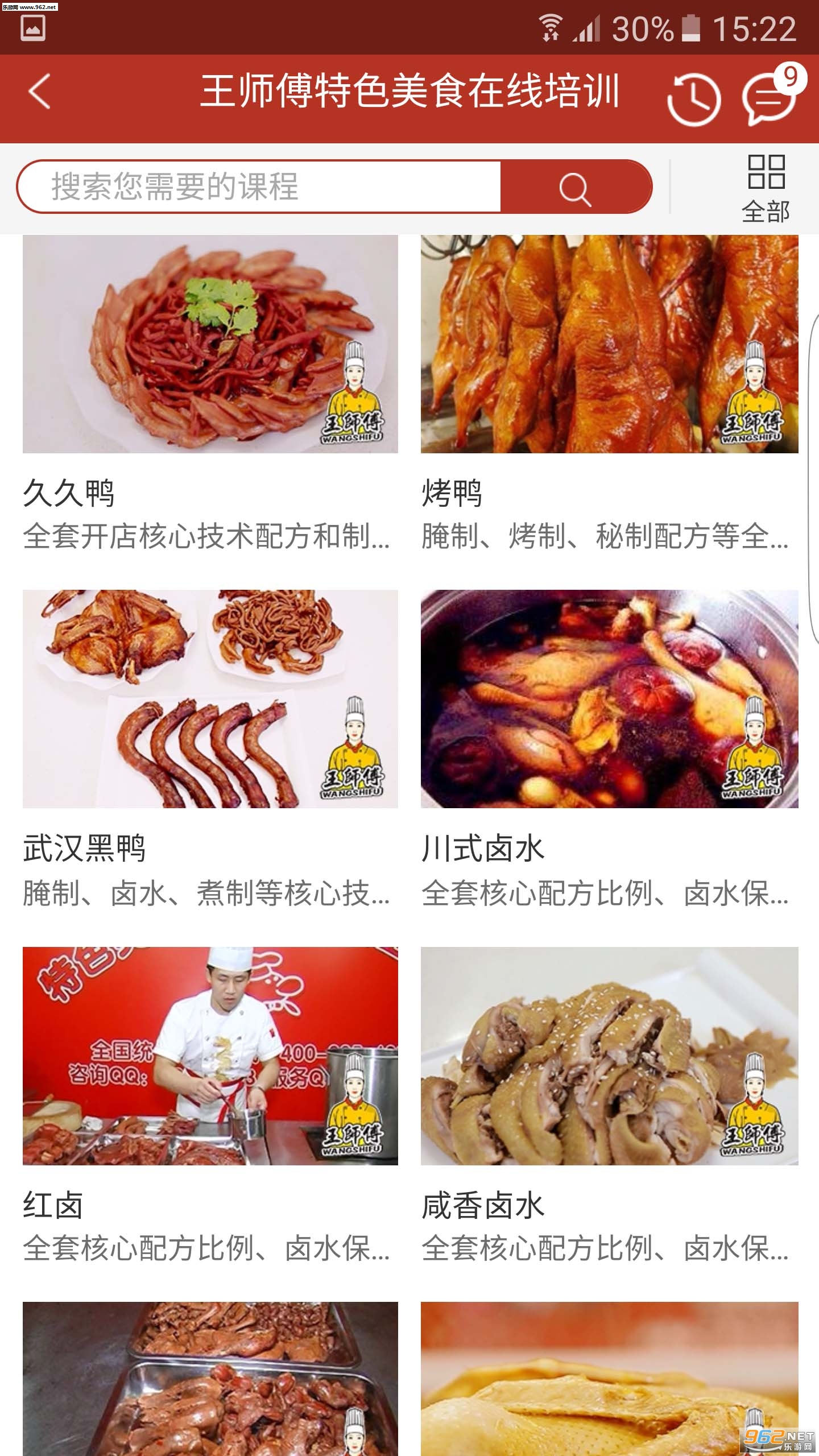View the 武汉黑鸭 course
The width and height of the screenshot is (819, 1456).
210,748
